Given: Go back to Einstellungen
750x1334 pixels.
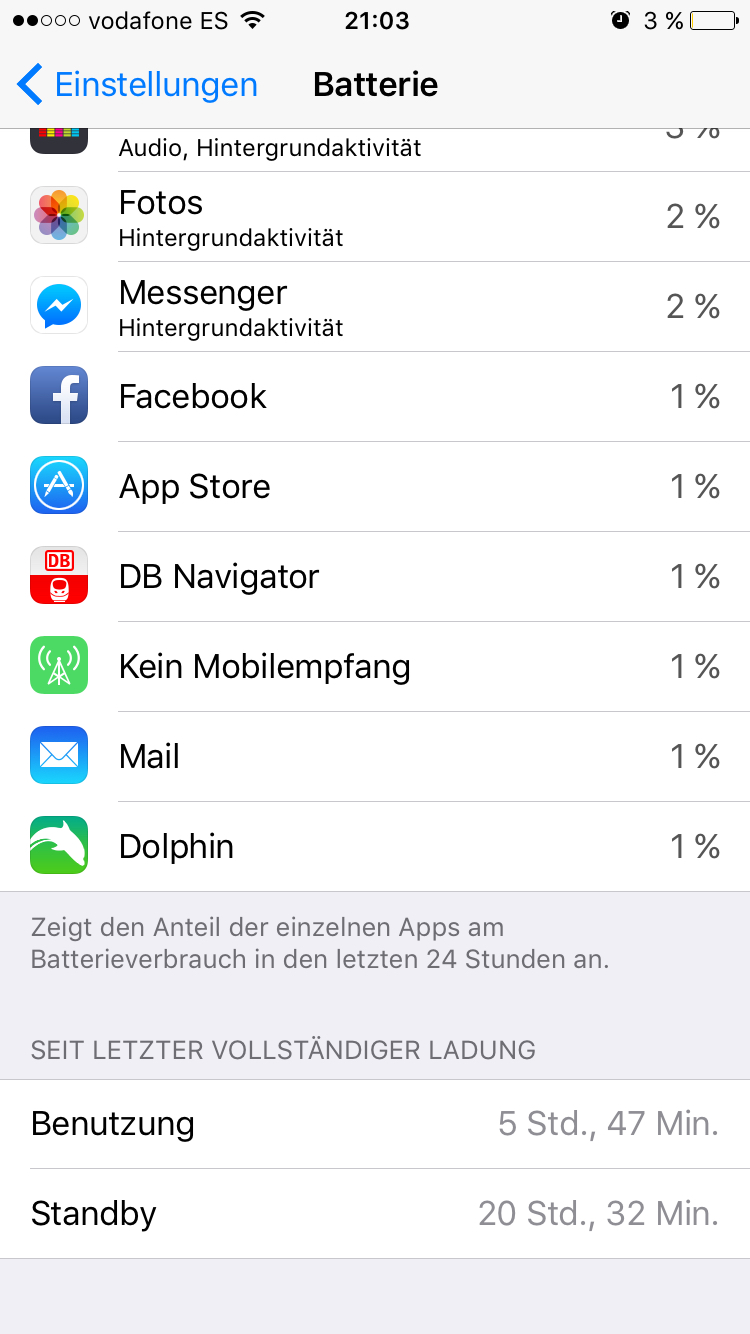Looking at the screenshot, I should [x=138, y=84].
